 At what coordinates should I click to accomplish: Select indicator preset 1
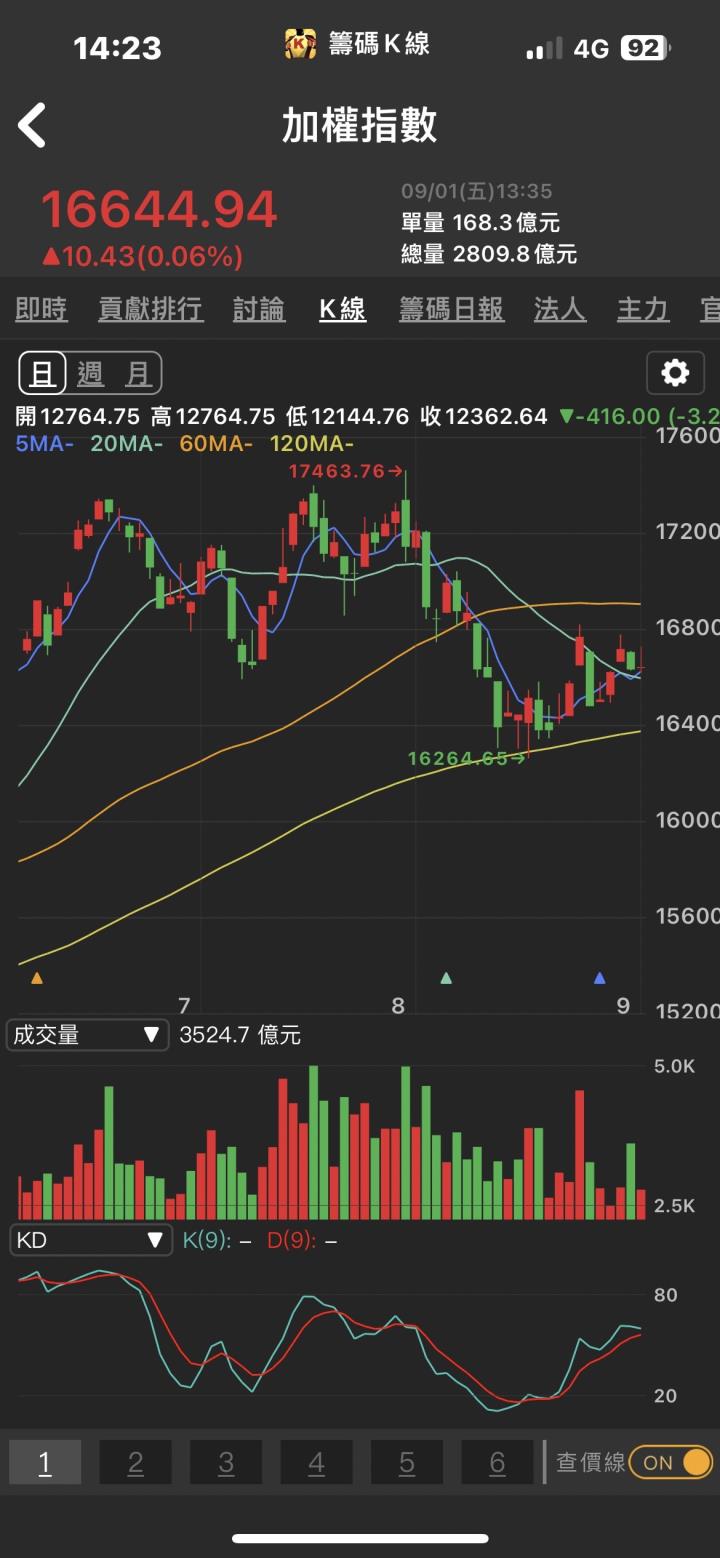(45, 1463)
